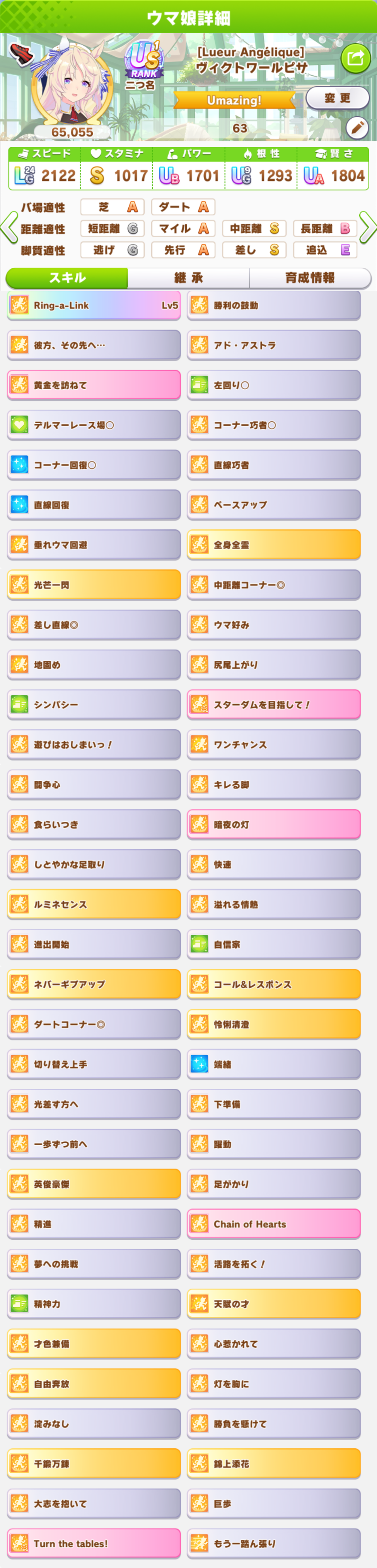View details of 黄金を訪ねて skill

point(94,385)
